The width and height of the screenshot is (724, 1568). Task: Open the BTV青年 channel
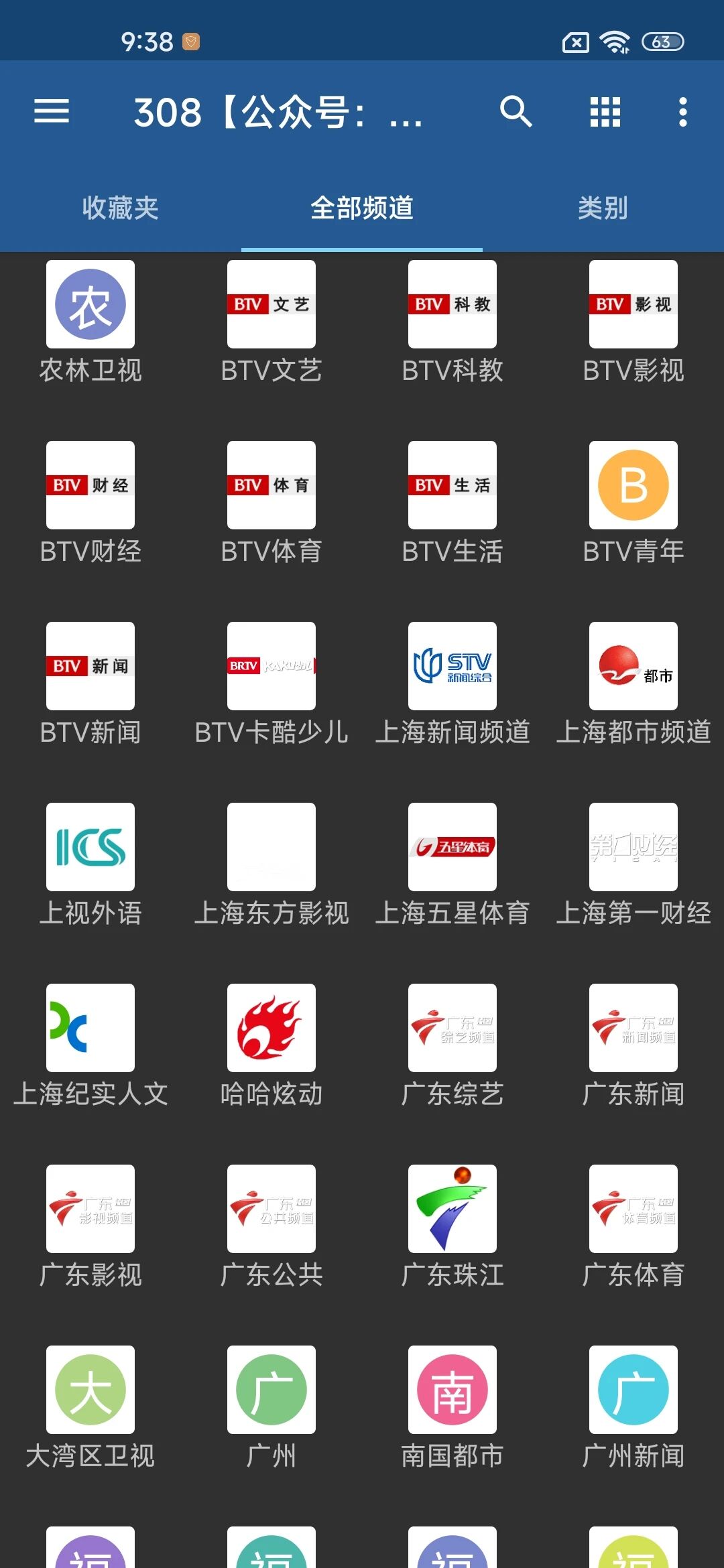(633, 503)
